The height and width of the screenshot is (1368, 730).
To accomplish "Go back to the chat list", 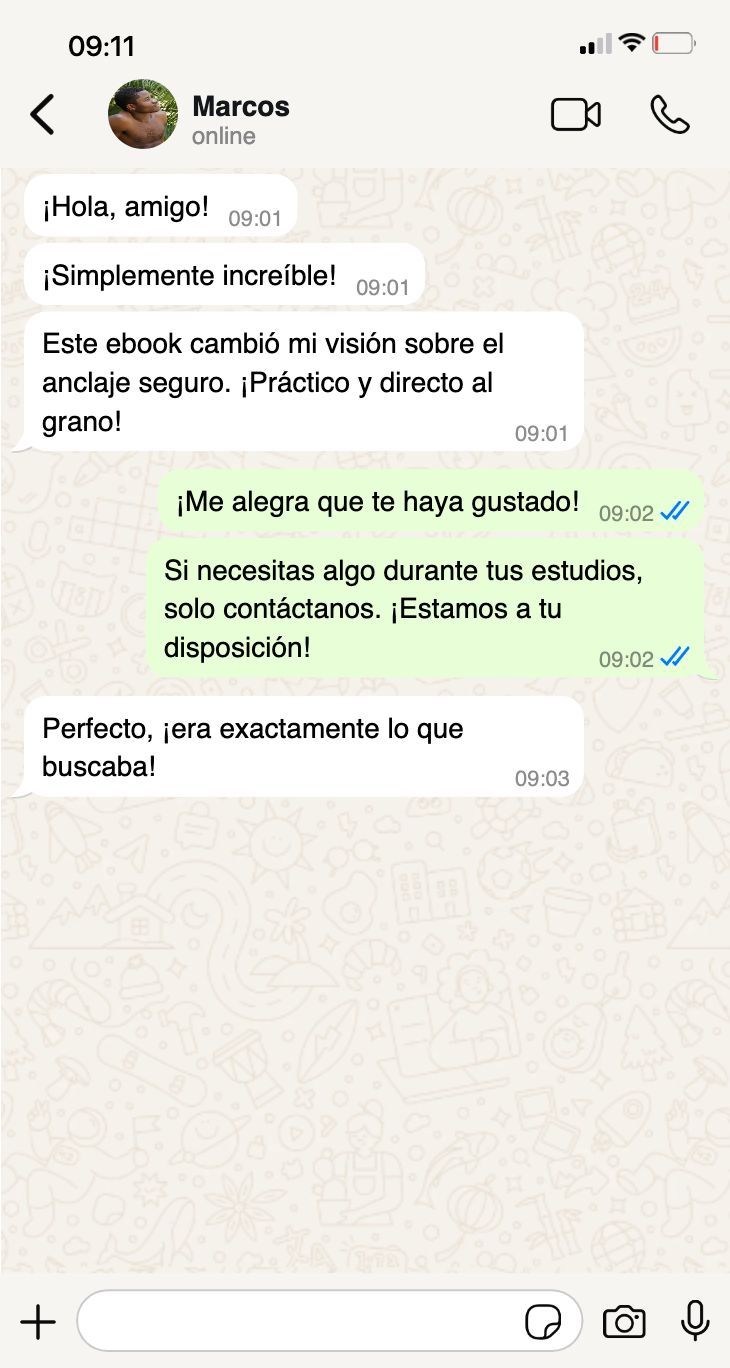I will [x=42, y=115].
